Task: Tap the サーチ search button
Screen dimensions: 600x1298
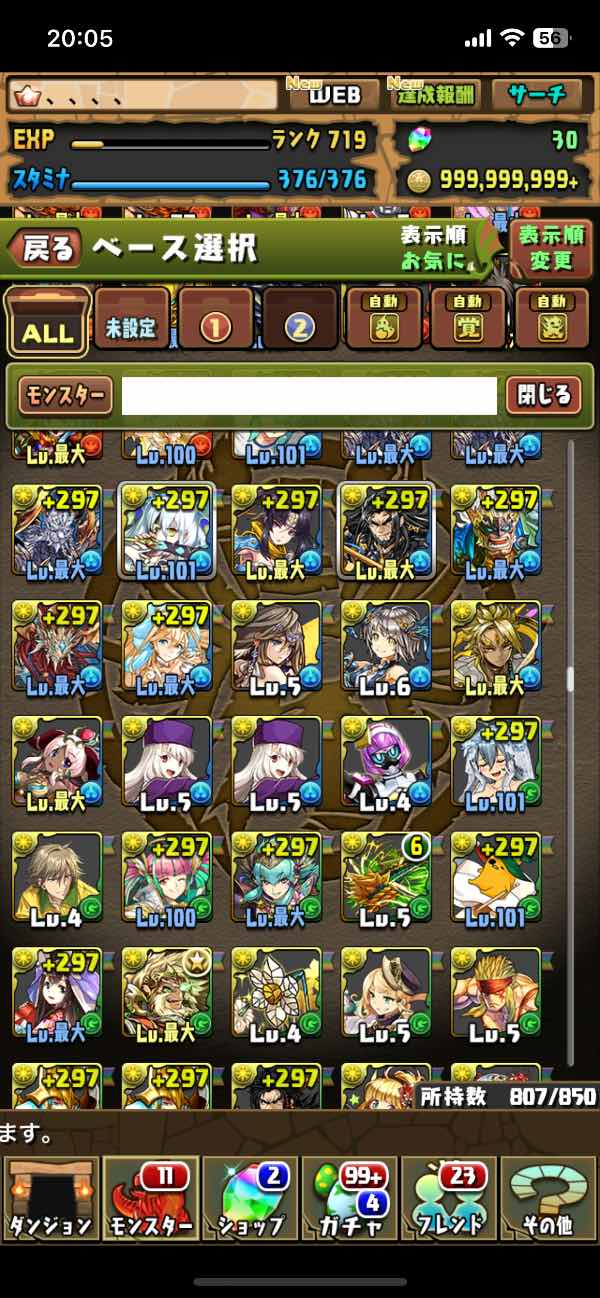Action: point(537,95)
